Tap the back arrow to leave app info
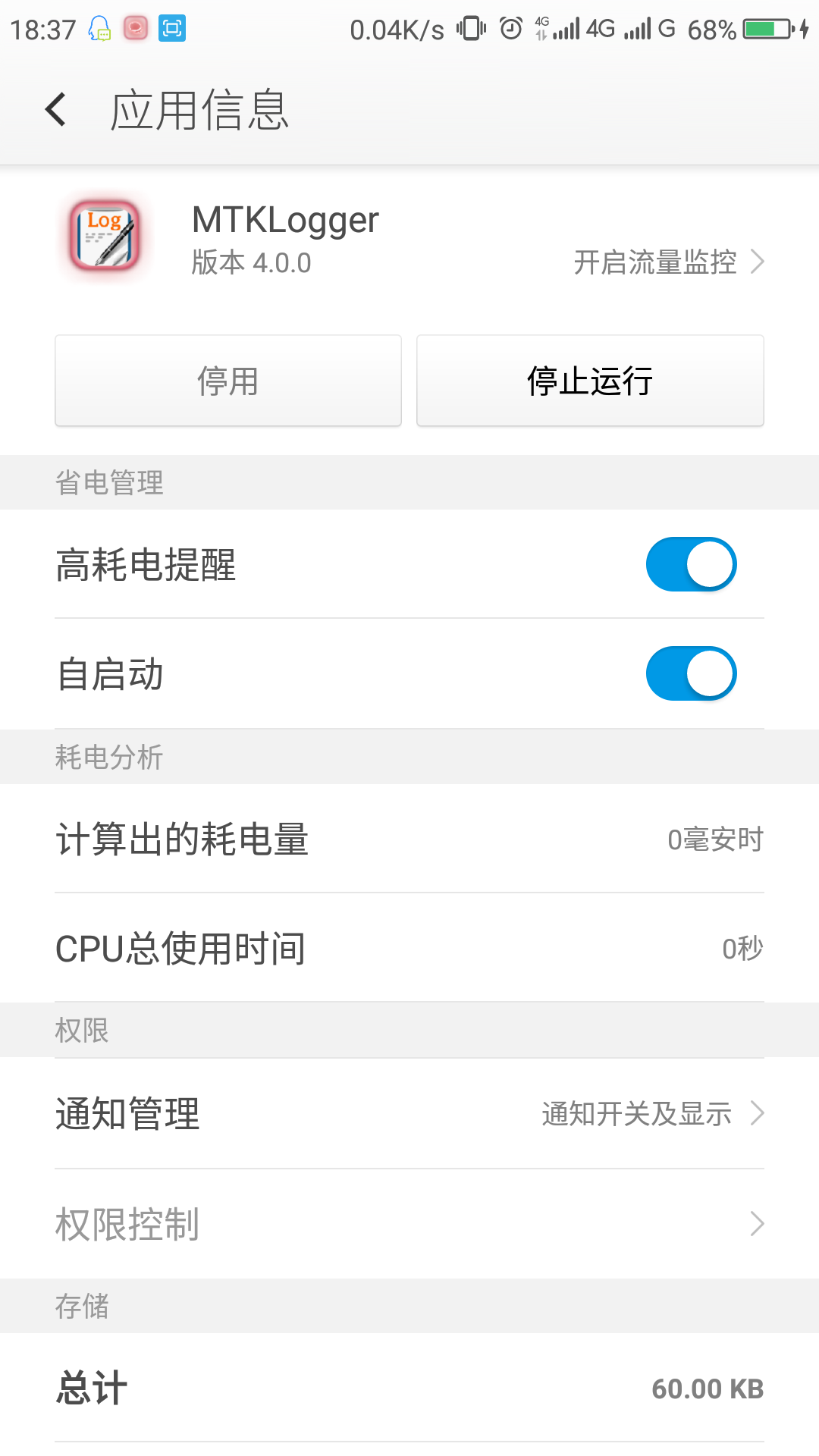This screenshot has height=1456, width=819. coord(55,108)
